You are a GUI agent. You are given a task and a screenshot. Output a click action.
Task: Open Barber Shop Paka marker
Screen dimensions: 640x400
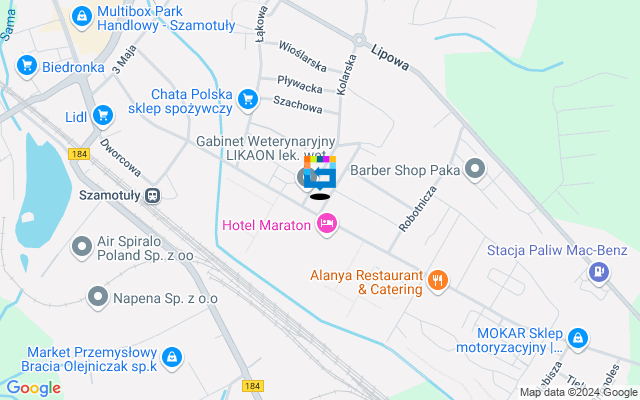[475, 169]
